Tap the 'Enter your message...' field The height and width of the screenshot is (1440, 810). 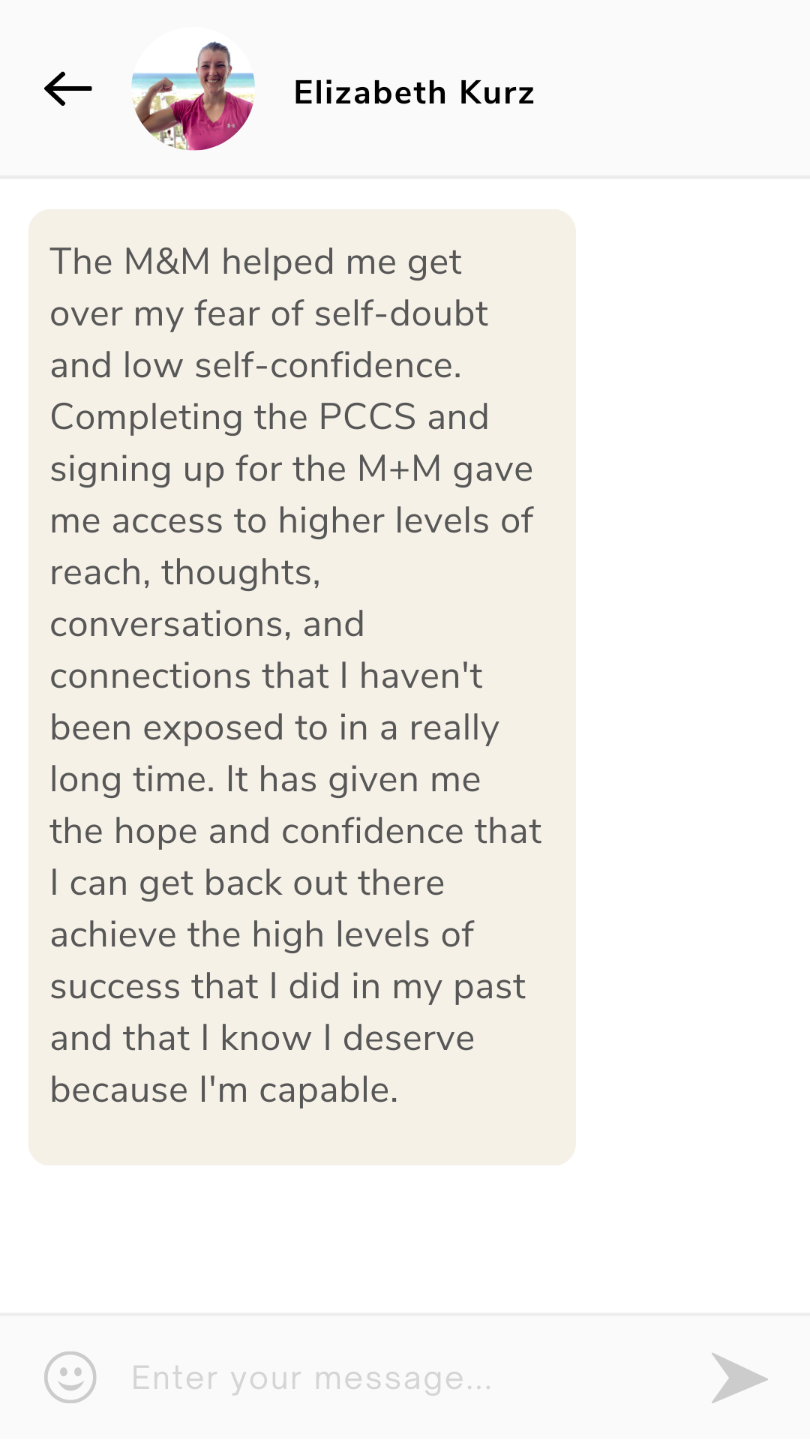click(400, 1378)
